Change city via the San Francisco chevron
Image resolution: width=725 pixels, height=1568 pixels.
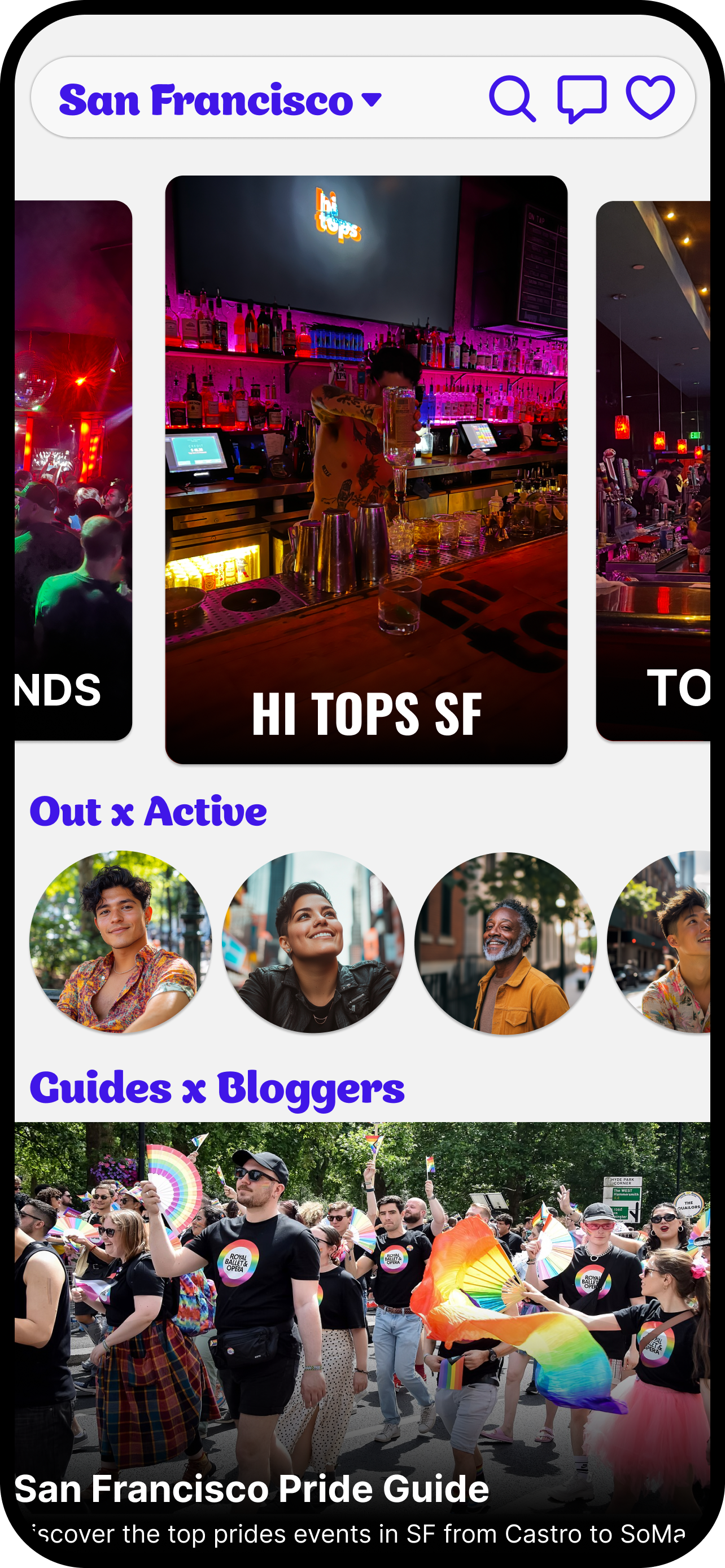372,100
